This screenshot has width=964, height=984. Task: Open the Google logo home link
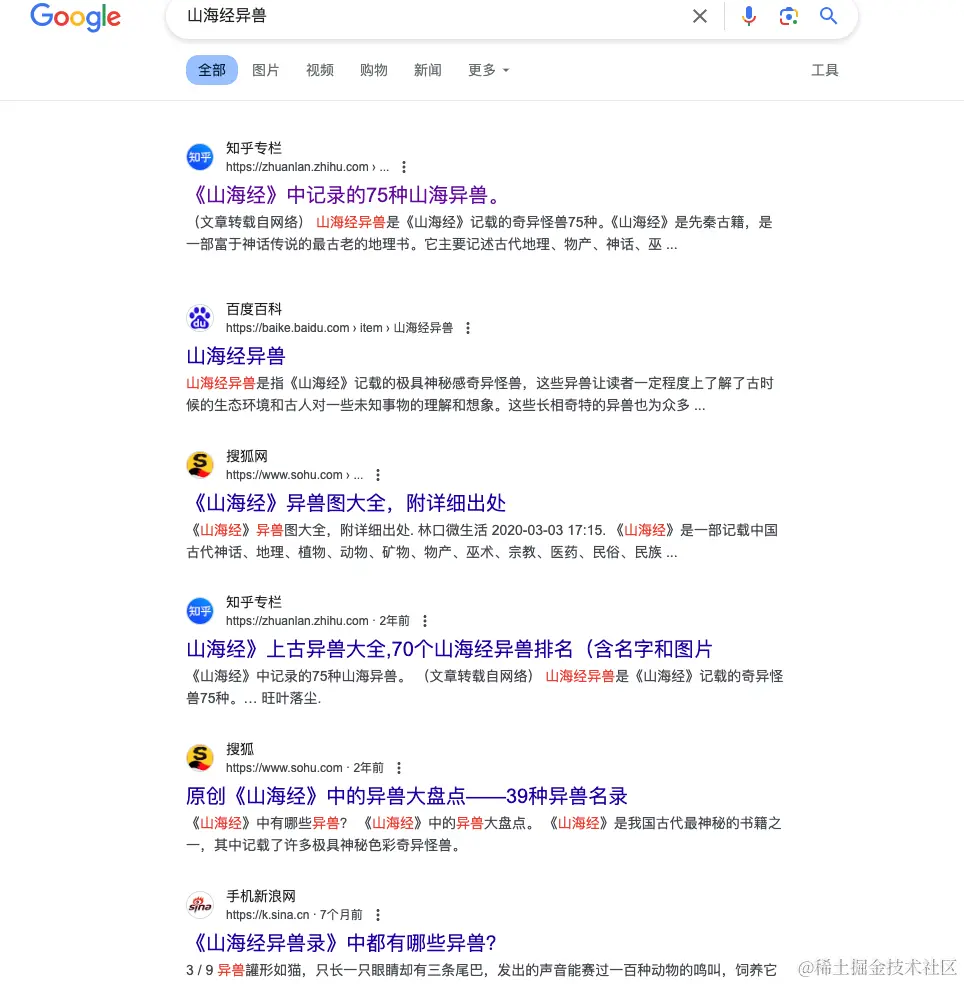click(x=76, y=17)
